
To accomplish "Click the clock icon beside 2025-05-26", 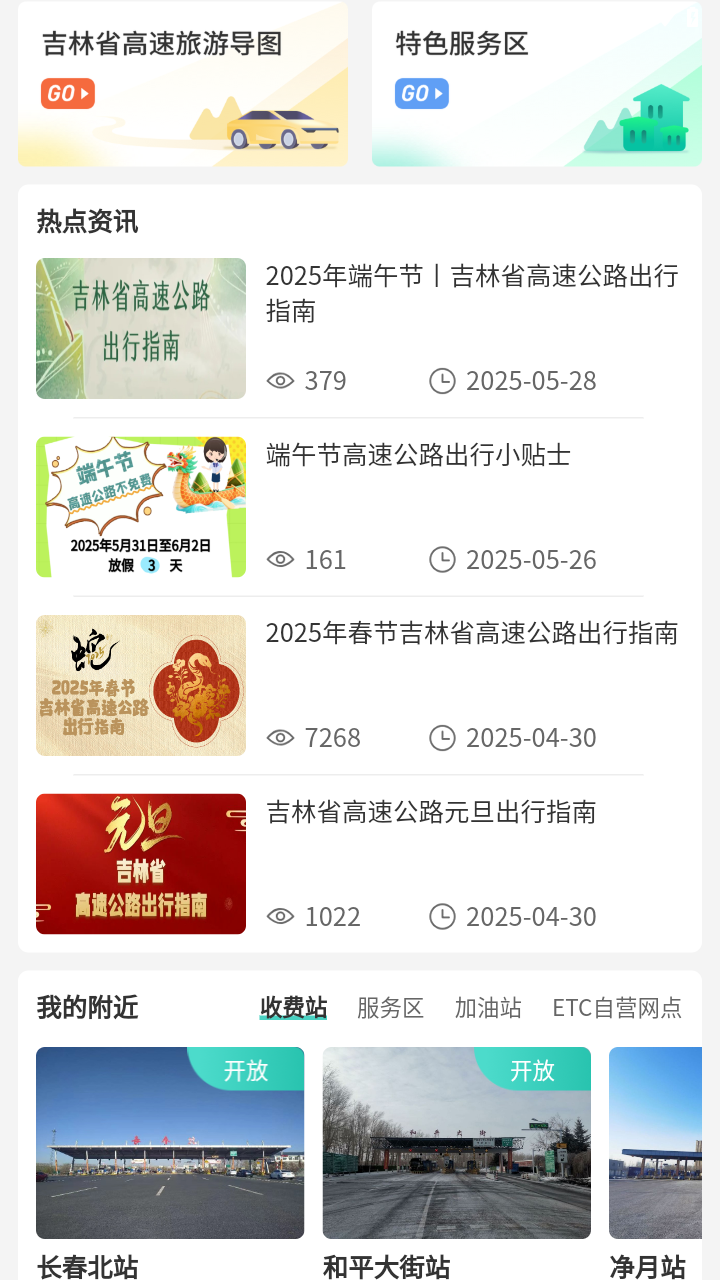I will coord(441,559).
